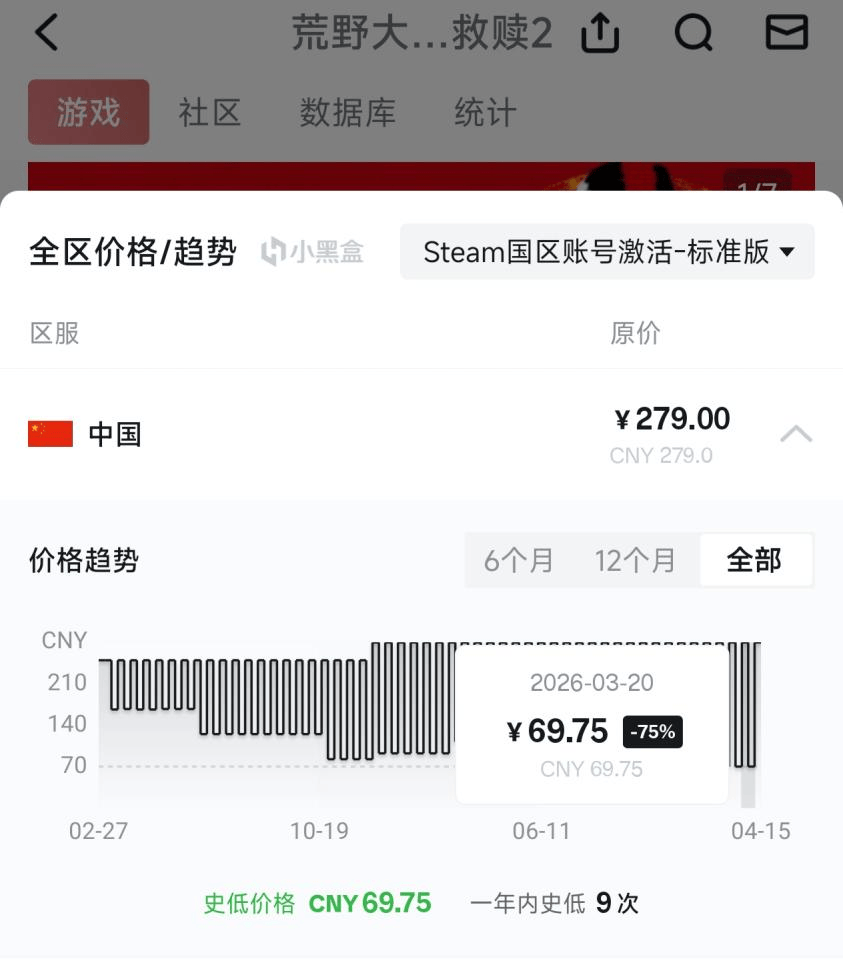Screen dimensions: 843x969
Task: Go back using the top-left arrow
Action: tap(47, 33)
